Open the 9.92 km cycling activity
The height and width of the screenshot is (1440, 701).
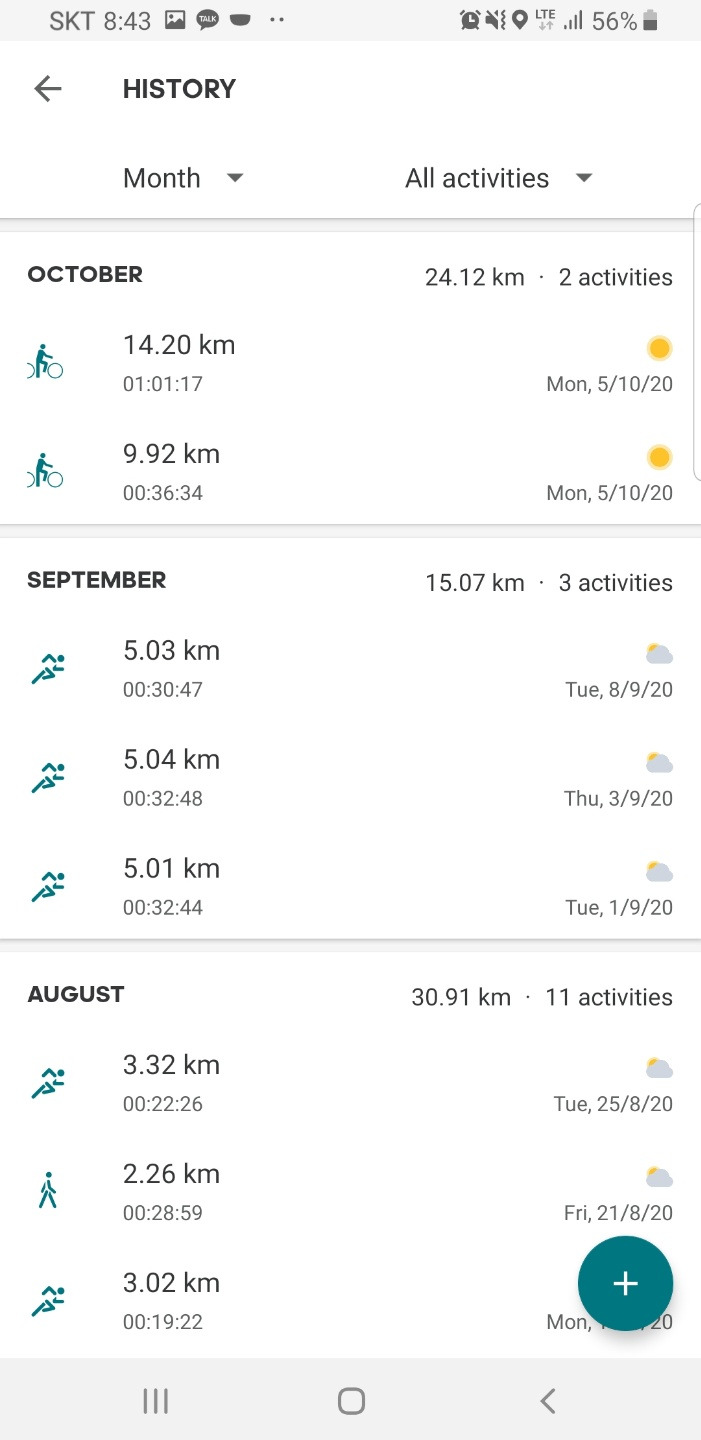tap(350, 472)
